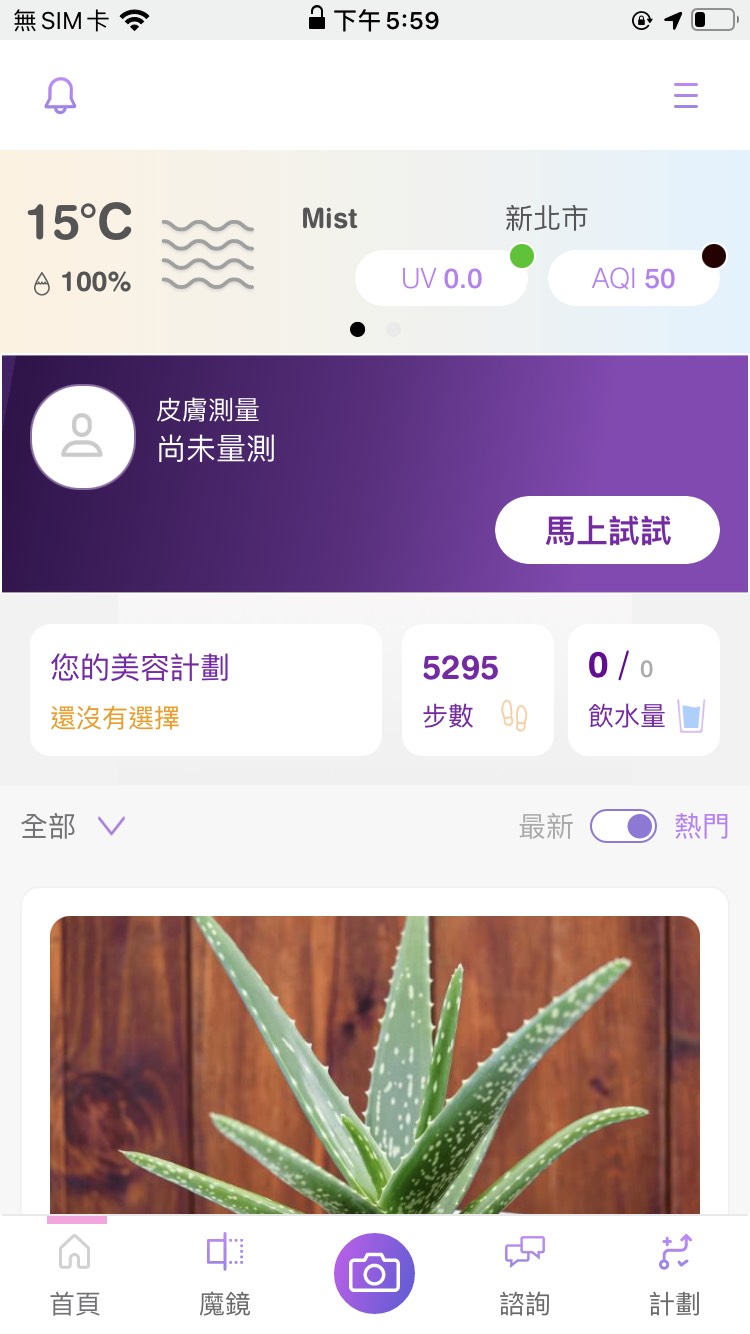Open the 步數 steps card
Viewport: 750px width, 1334px height.
coord(477,690)
